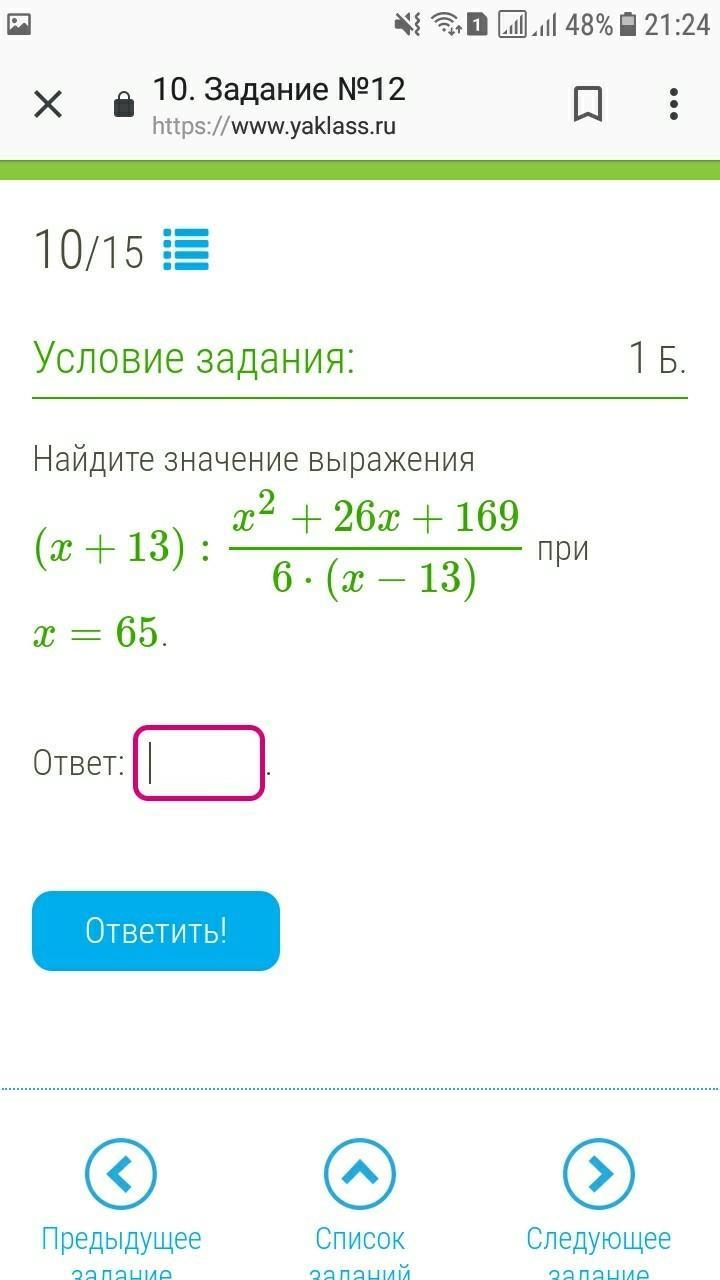Close the browser tab with the X
Image resolution: width=720 pixels, height=1280 pixels.
pyautogui.click(x=48, y=104)
